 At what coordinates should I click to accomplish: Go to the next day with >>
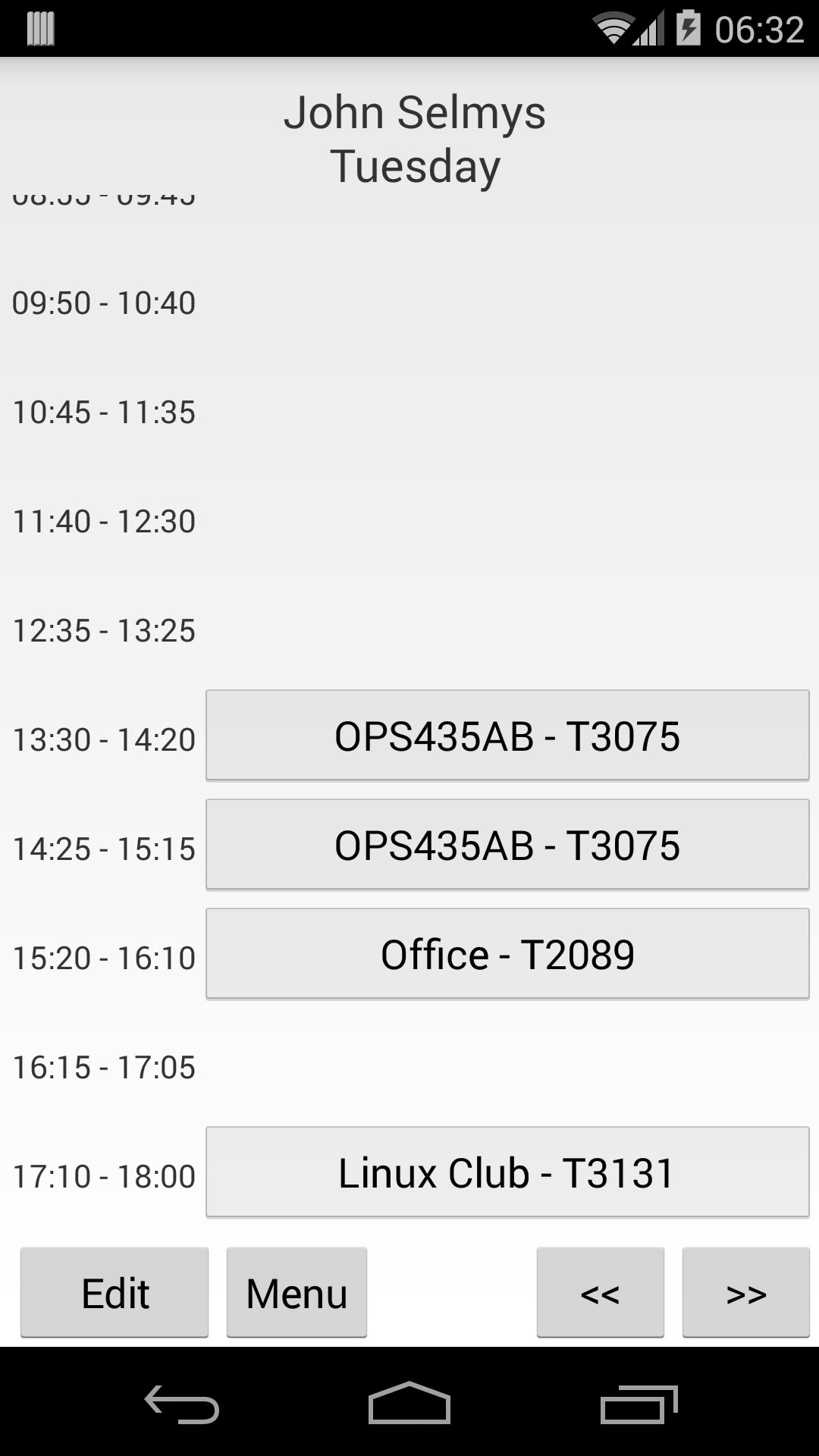tap(745, 1293)
